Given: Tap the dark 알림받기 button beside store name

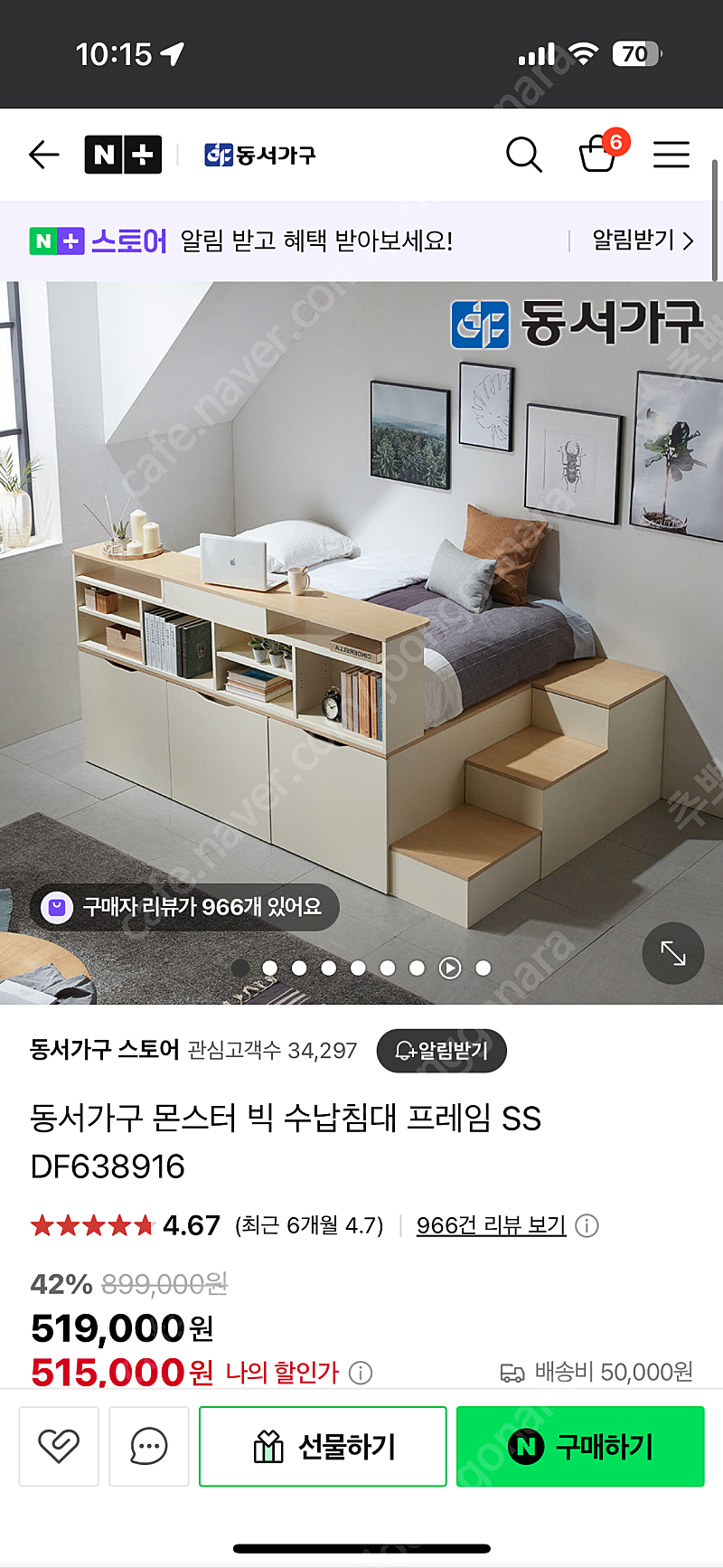Looking at the screenshot, I should [441, 1051].
